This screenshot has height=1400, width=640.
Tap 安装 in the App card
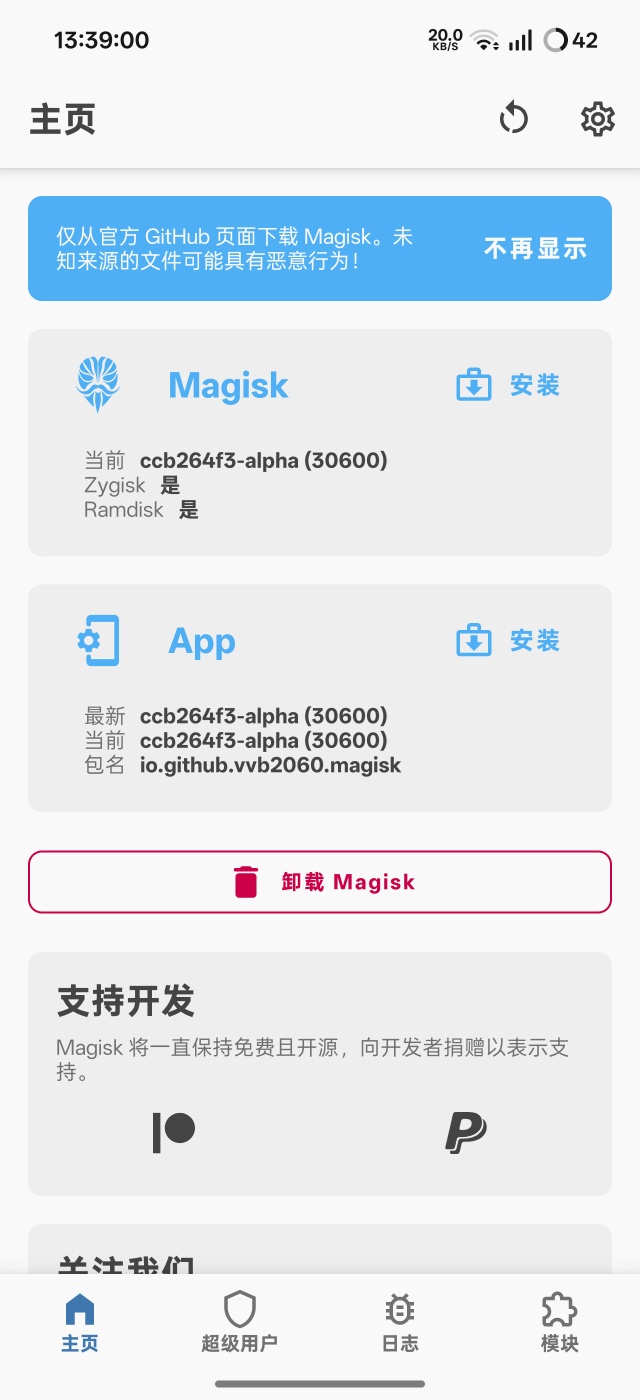[x=508, y=640]
